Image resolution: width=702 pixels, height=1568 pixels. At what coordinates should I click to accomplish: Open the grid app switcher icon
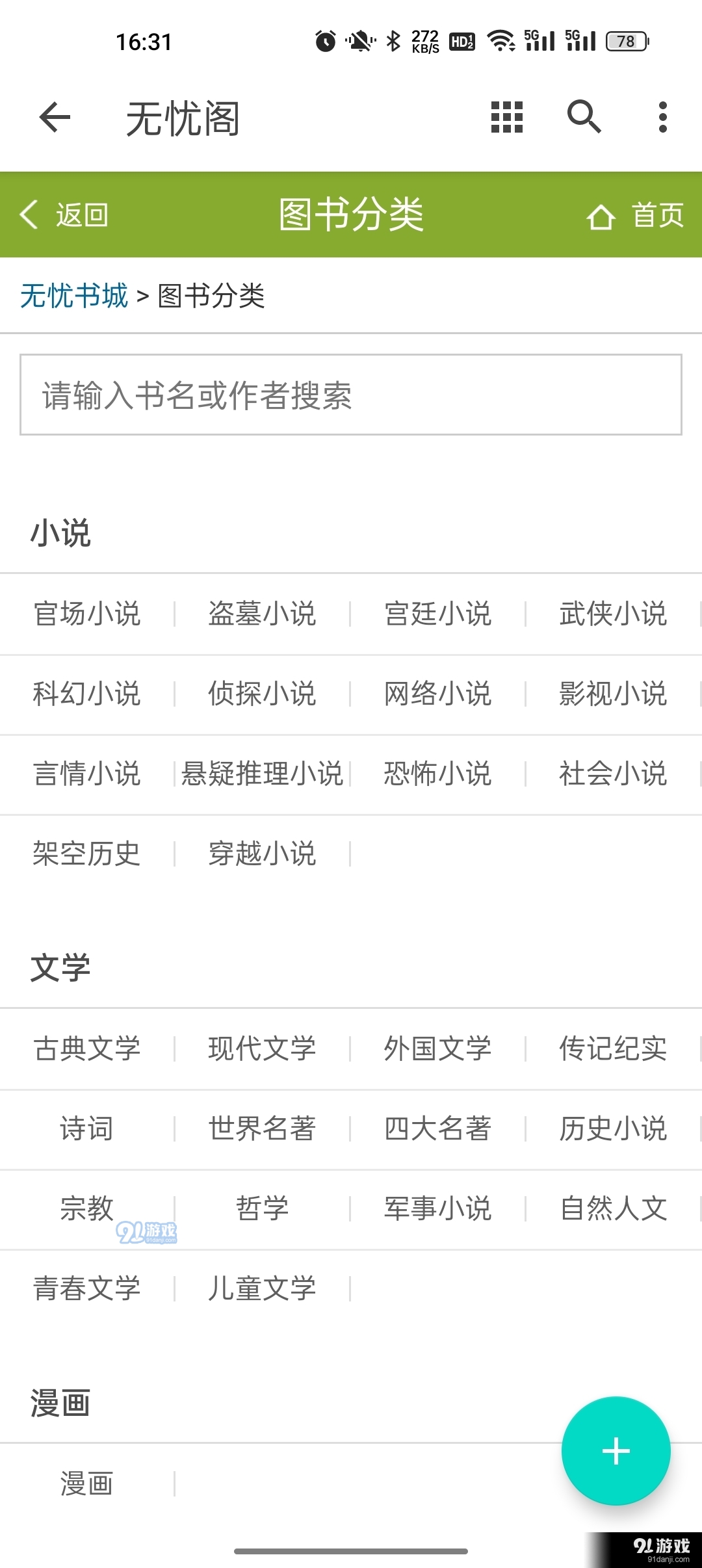[506, 117]
